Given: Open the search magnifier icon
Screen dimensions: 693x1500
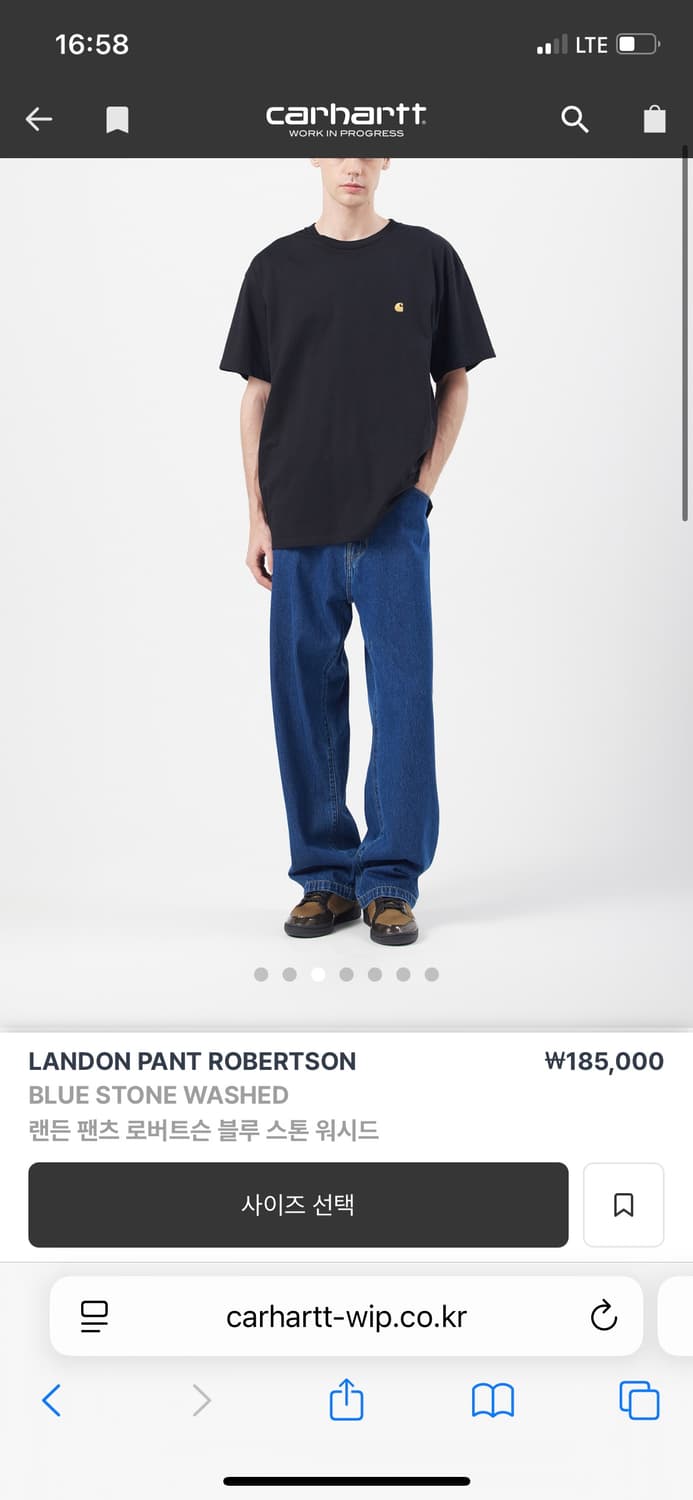Looking at the screenshot, I should point(574,120).
